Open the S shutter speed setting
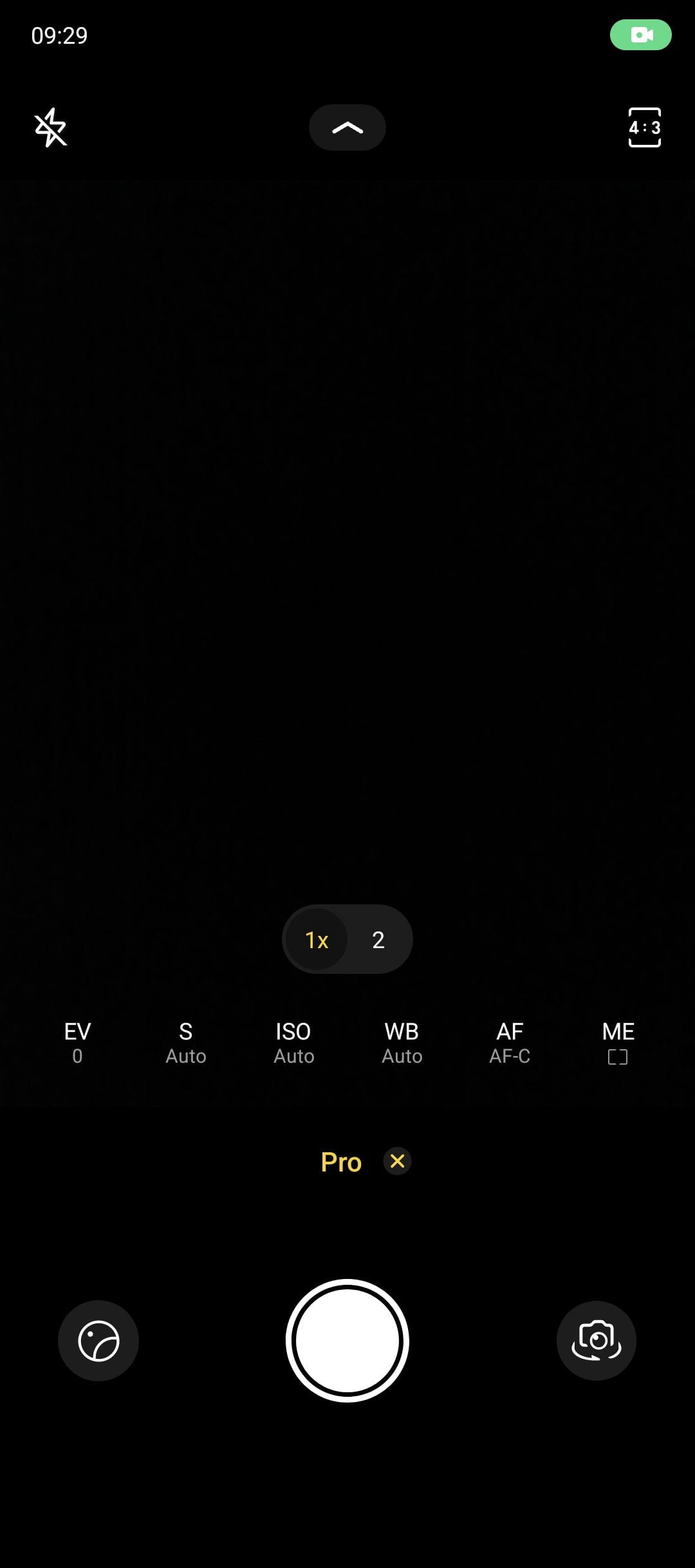 [185, 1043]
